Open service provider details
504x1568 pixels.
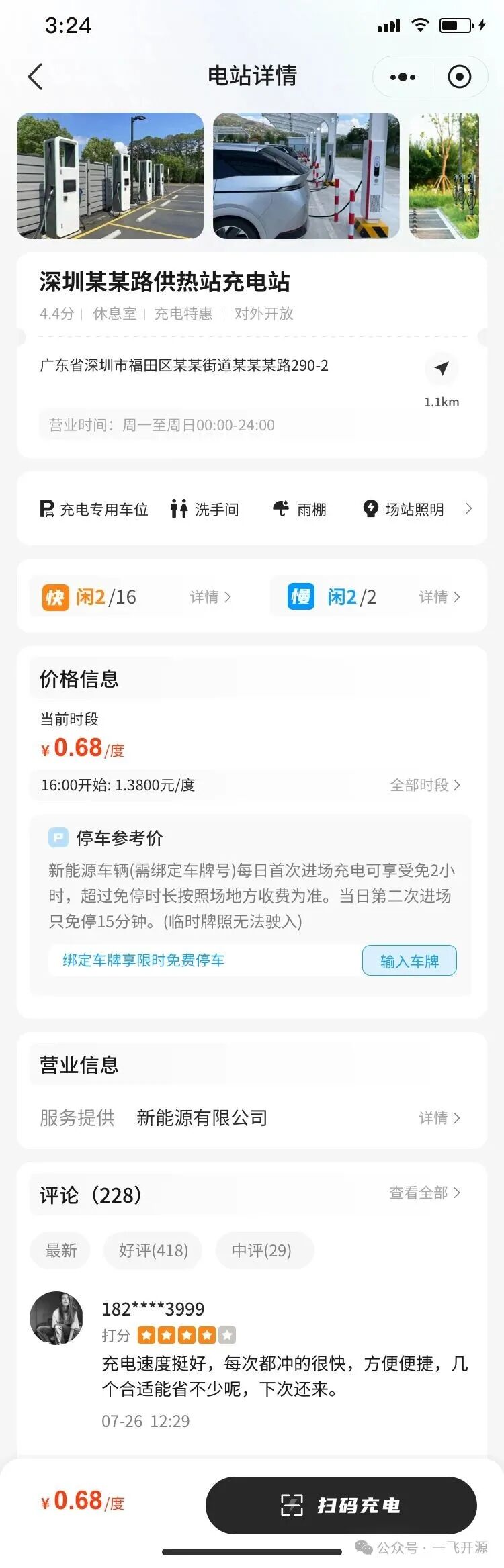(439, 1118)
